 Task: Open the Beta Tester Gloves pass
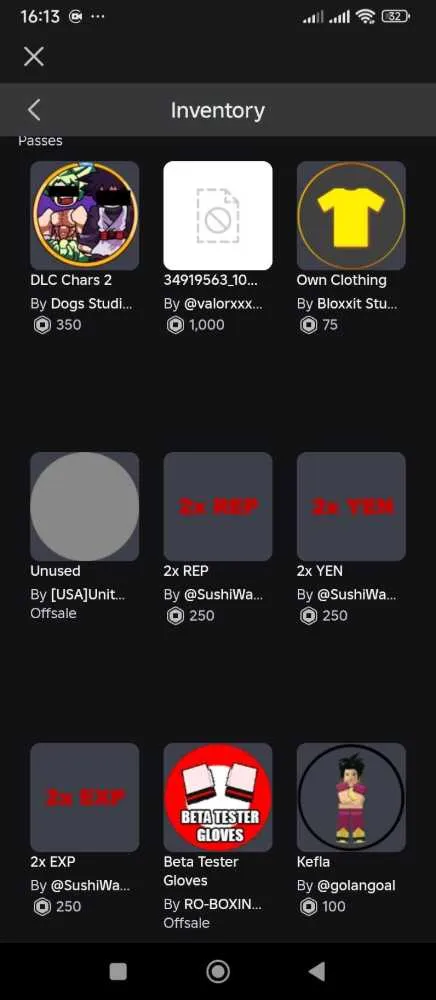pos(218,797)
